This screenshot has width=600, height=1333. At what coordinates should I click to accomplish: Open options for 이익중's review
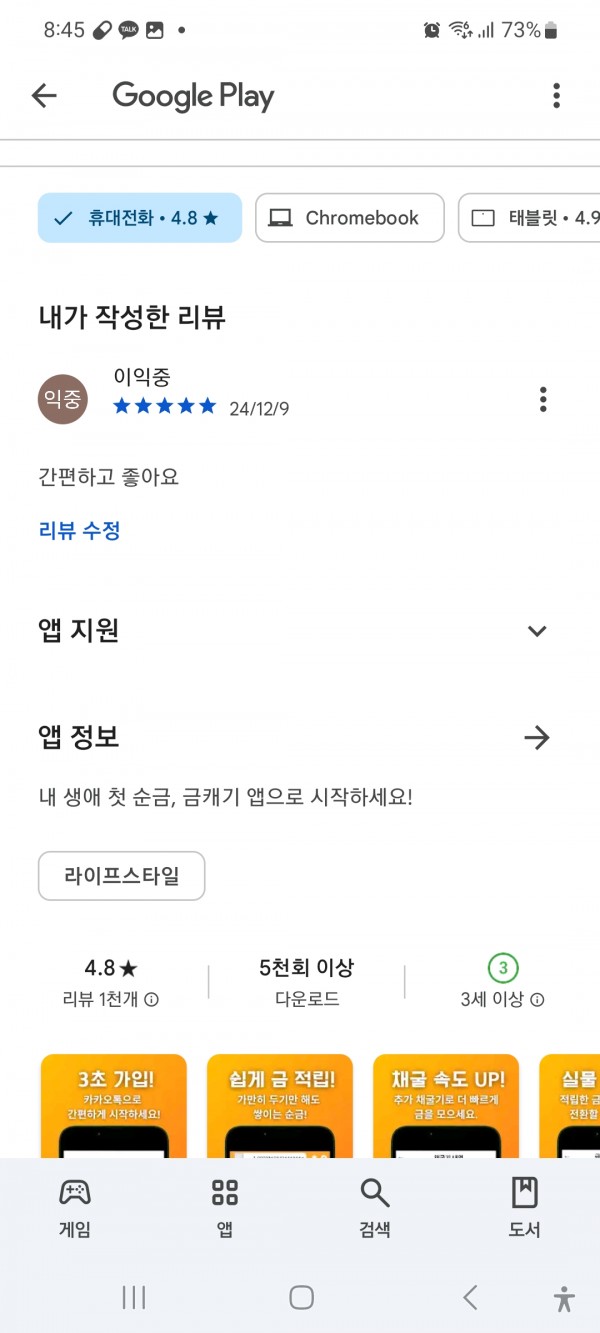(543, 399)
